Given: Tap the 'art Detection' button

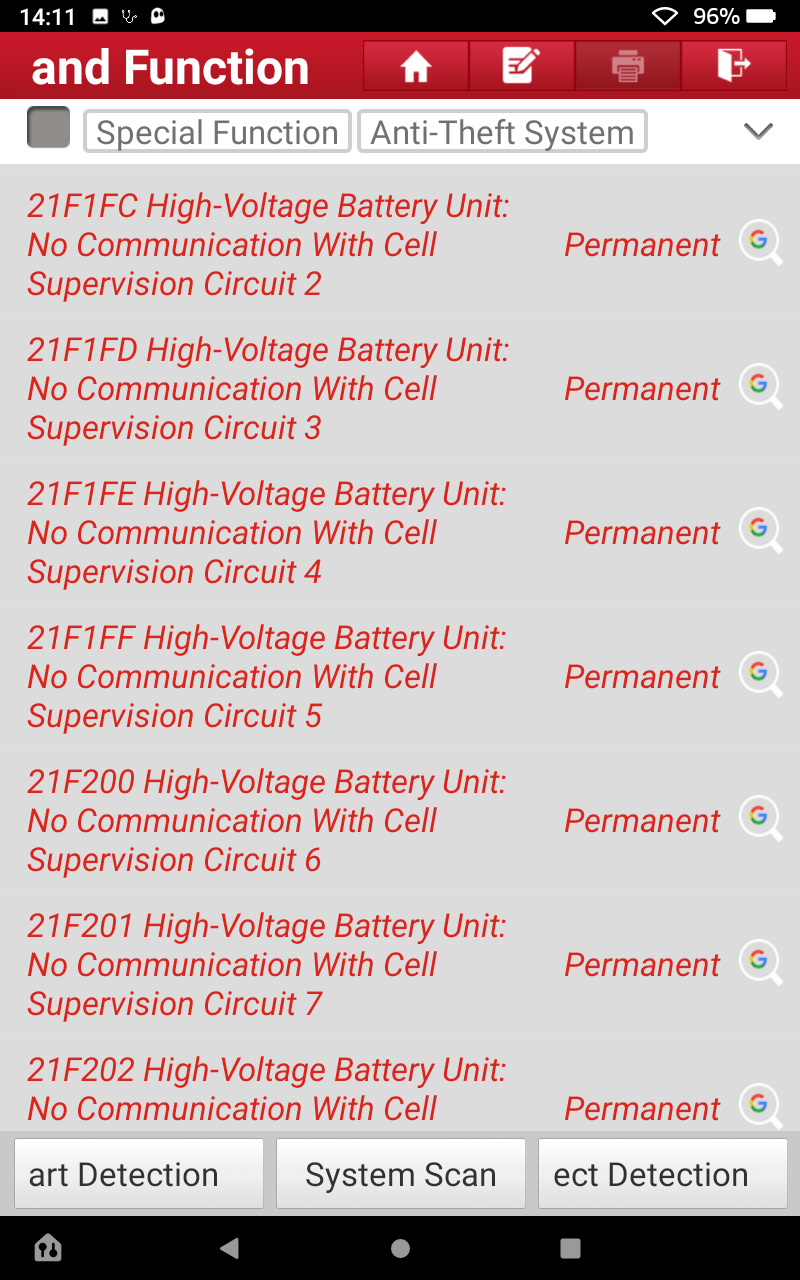Looking at the screenshot, I should click(x=139, y=1174).
